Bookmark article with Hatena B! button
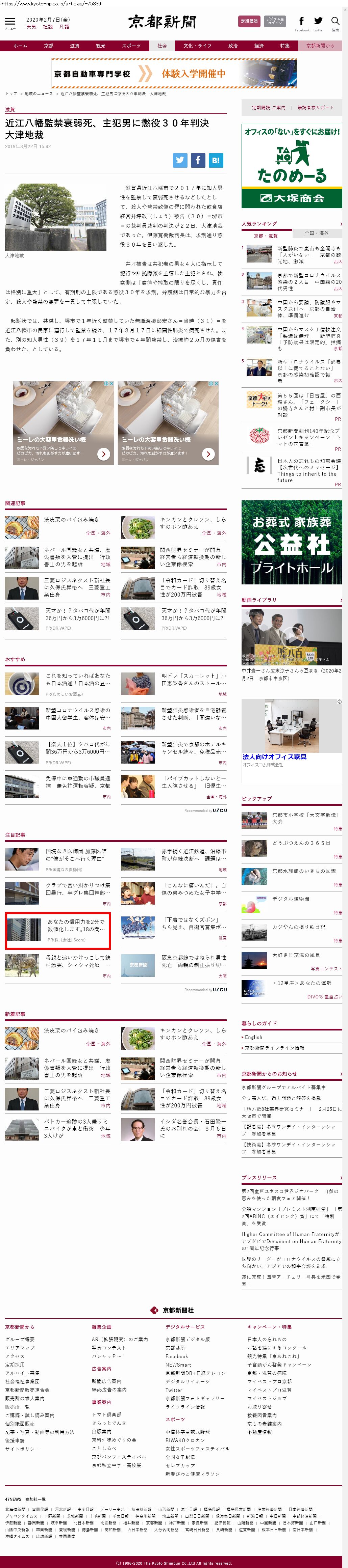The width and height of the screenshot is (348, 1568). coord(215,160)
